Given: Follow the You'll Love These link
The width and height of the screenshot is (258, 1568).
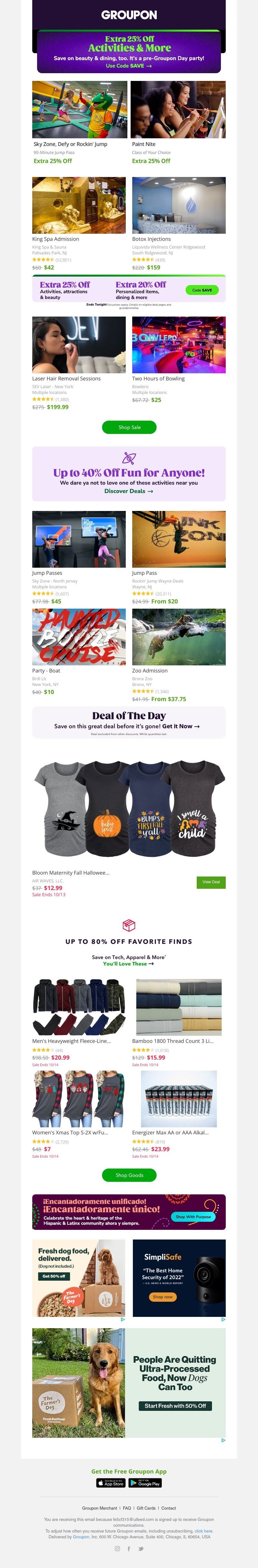Looking at the screenshot, I should [x=128, y=964].
